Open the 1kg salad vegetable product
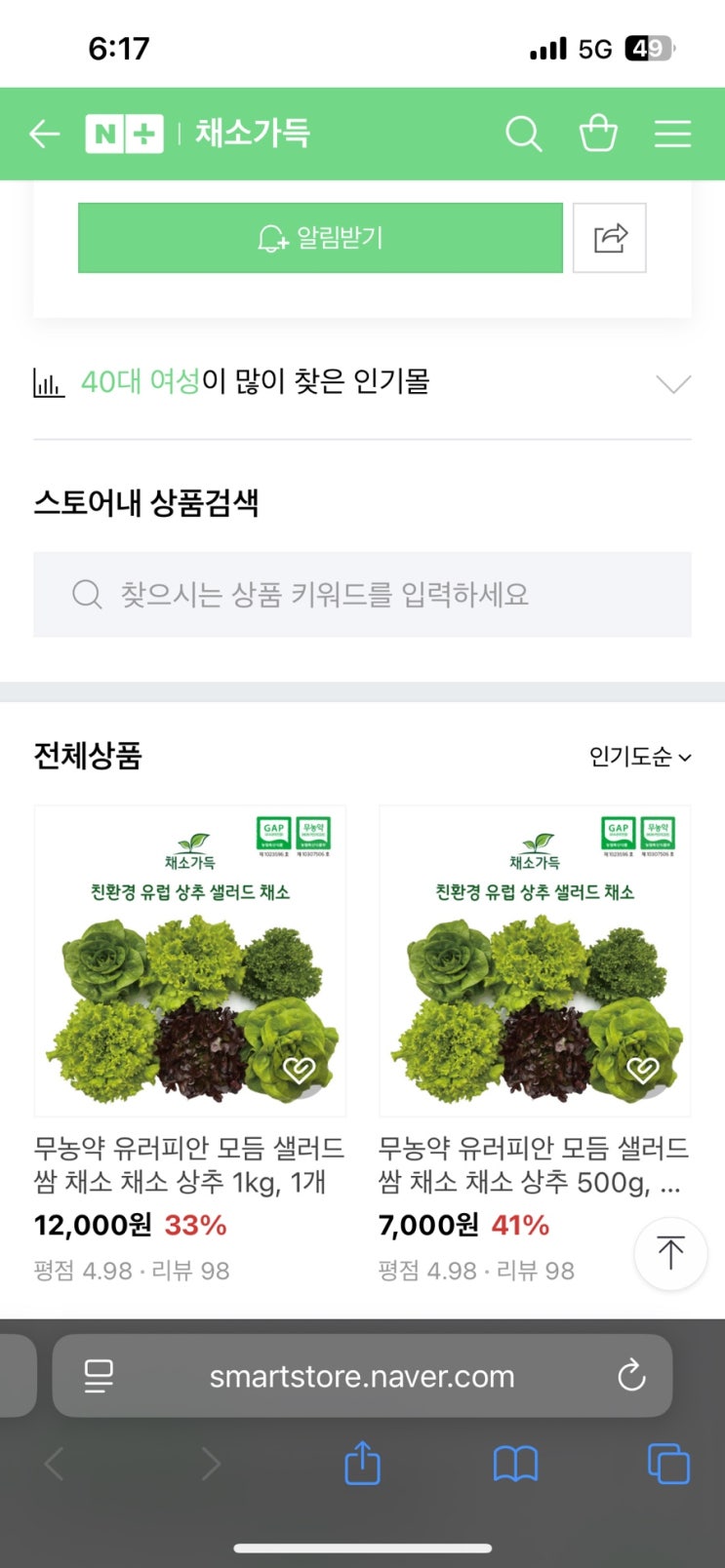This screenshot has width=725, height=1568. (x=189, y=960)
